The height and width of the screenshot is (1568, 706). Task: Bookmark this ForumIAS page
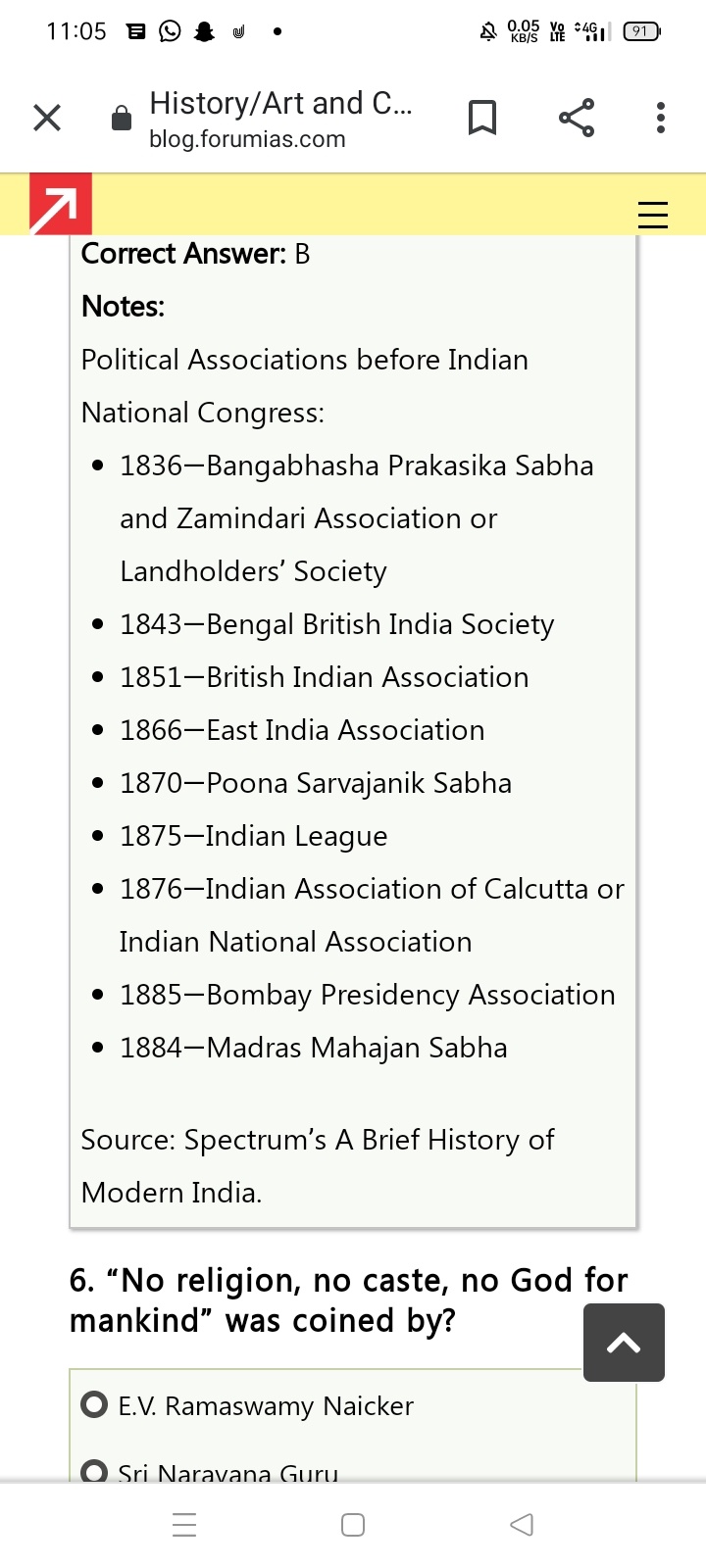[x=481, y=118]
